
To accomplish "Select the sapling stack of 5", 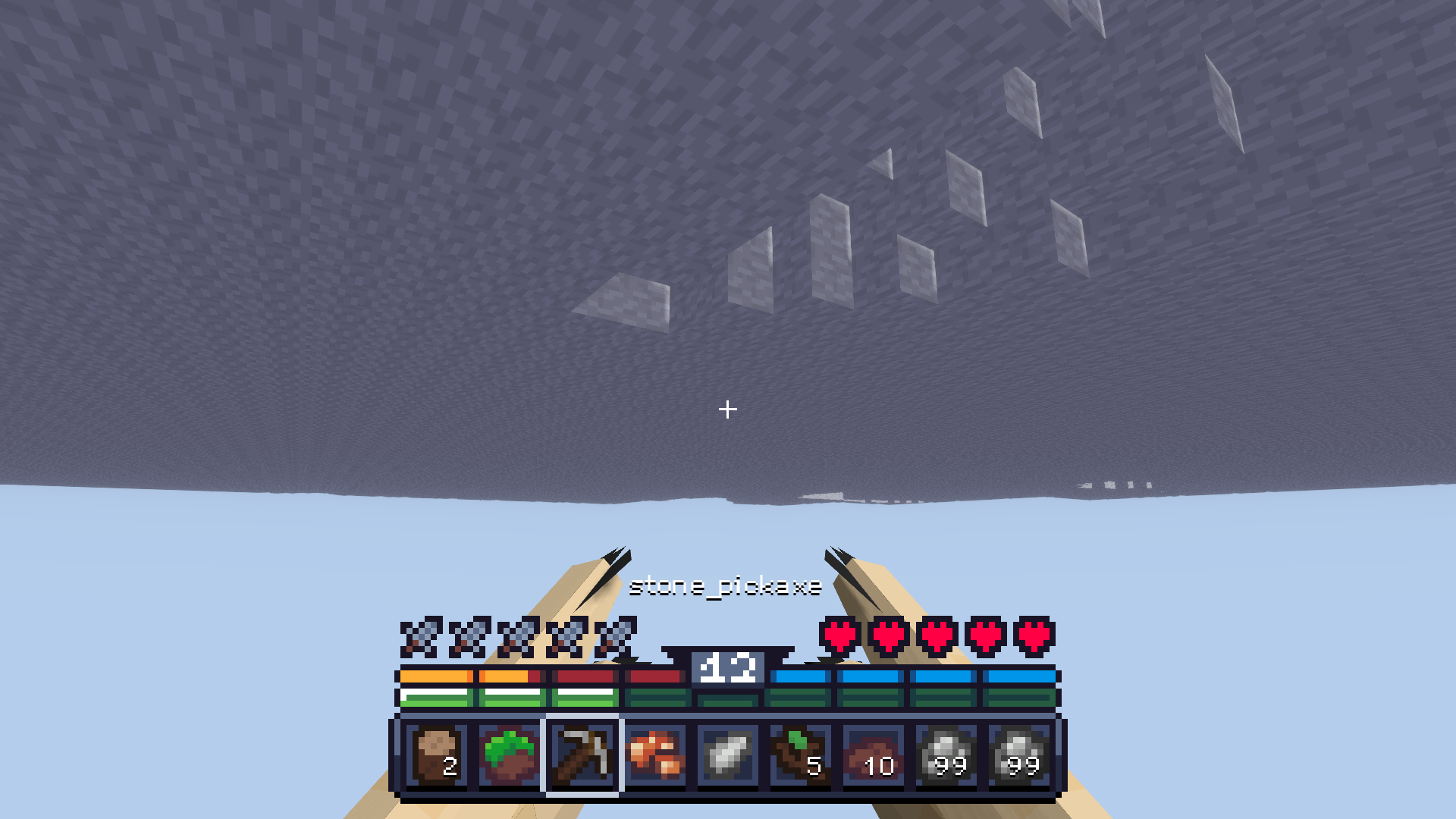I will click(800, 754).
